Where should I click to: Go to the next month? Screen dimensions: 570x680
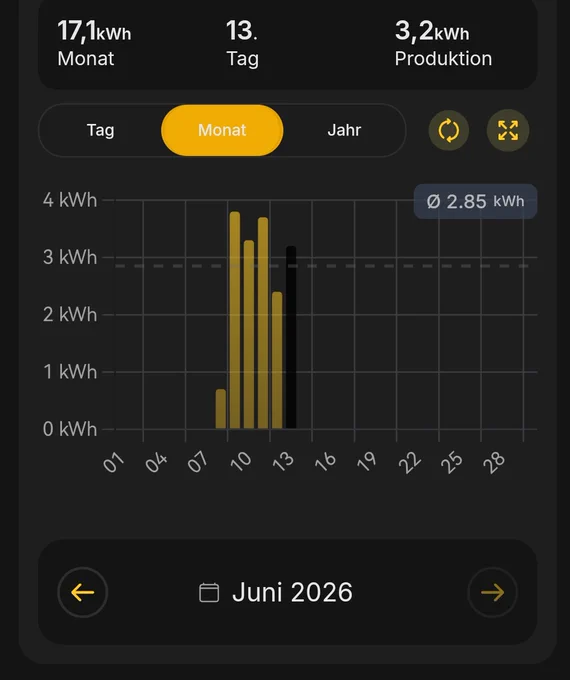[492, 592]
